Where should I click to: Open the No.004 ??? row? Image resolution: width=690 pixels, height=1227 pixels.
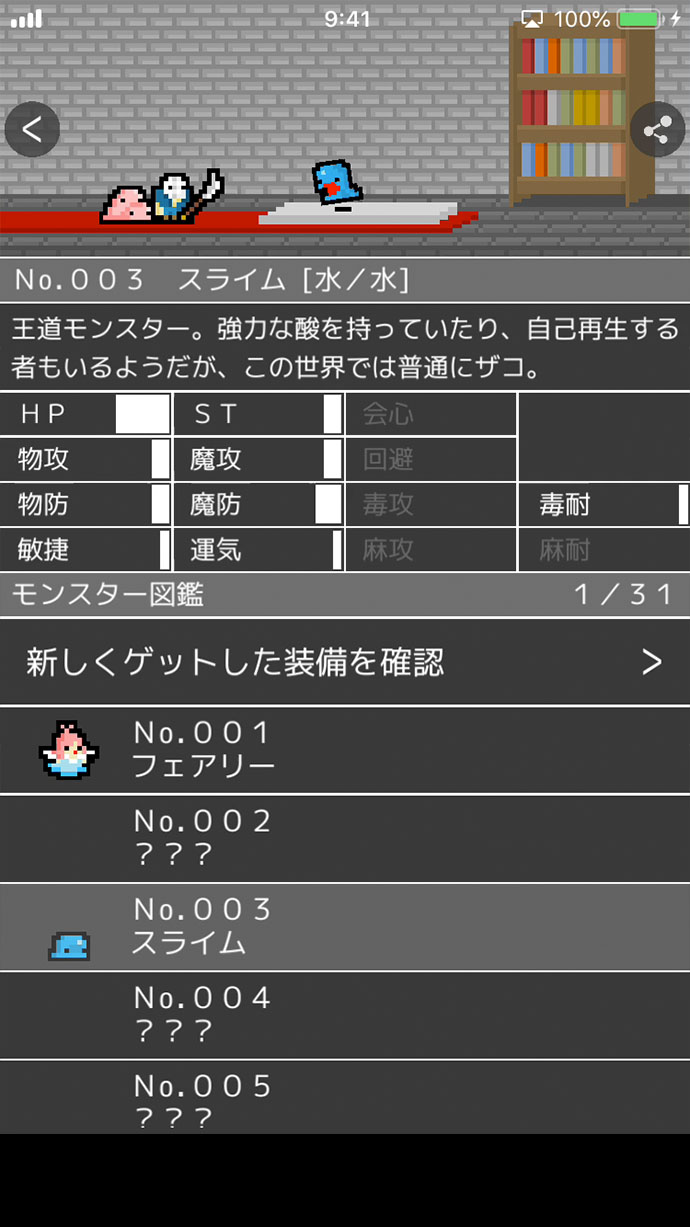coord(345,1014)
